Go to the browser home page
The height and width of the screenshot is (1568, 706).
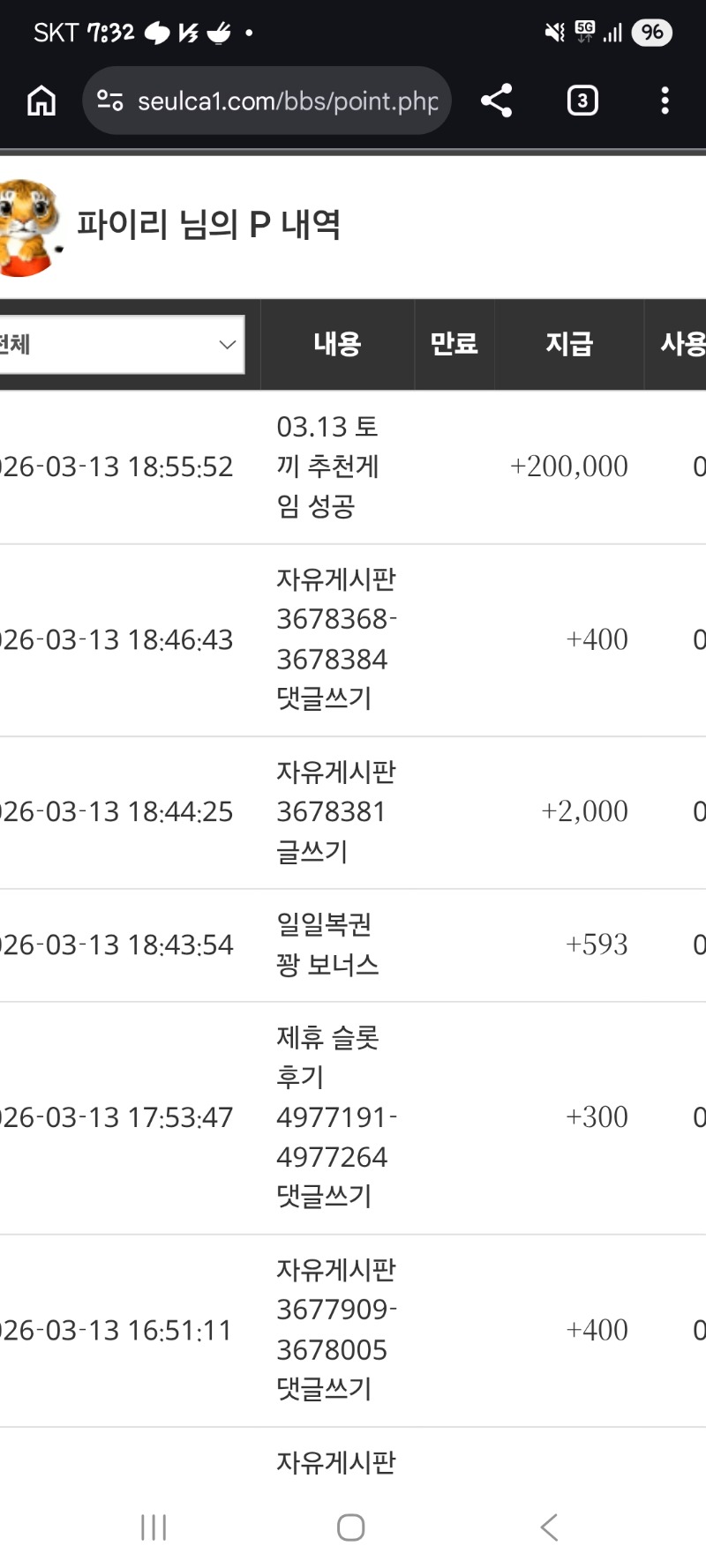[x=41, y=101]
